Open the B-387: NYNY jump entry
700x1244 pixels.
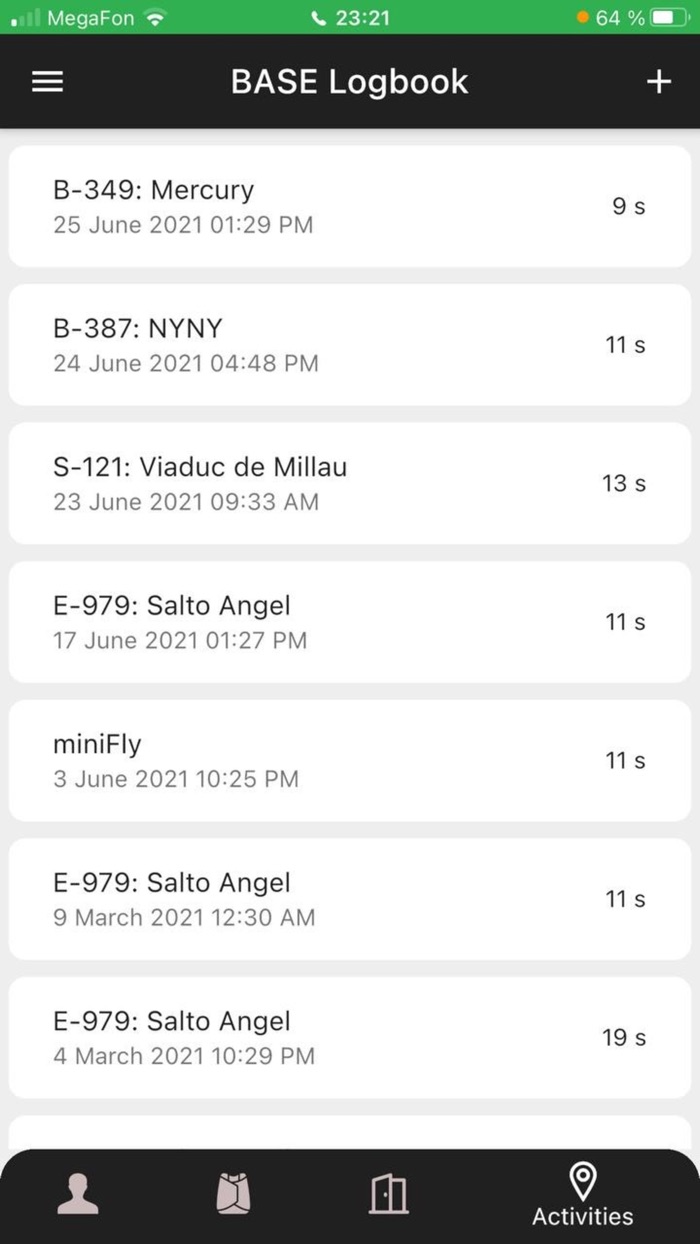coord(349,345)
